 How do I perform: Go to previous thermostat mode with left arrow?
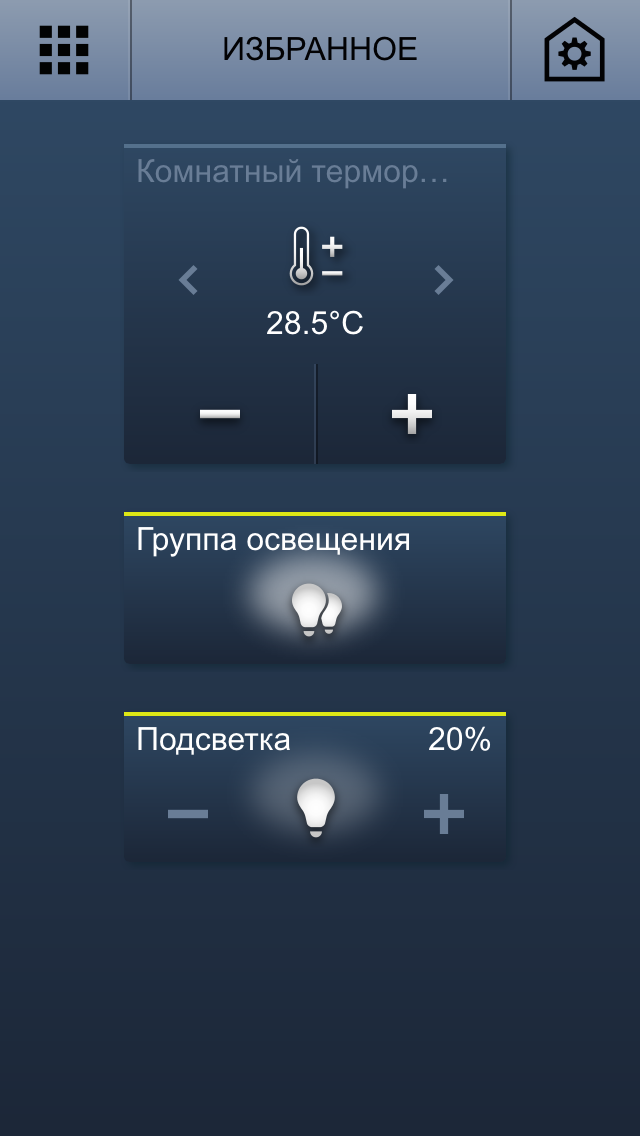pos(188,280)
